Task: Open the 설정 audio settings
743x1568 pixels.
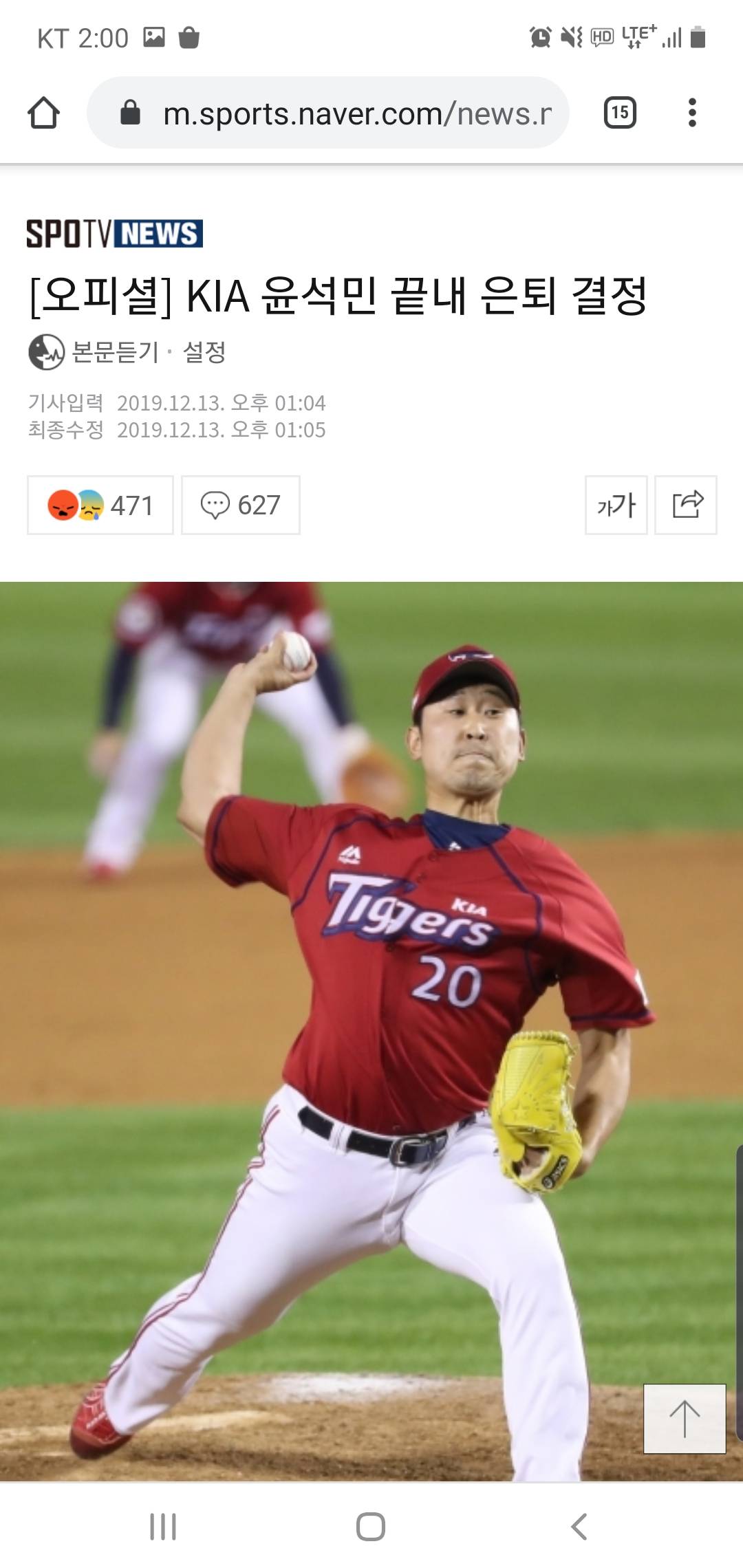Action: [204, 352]
